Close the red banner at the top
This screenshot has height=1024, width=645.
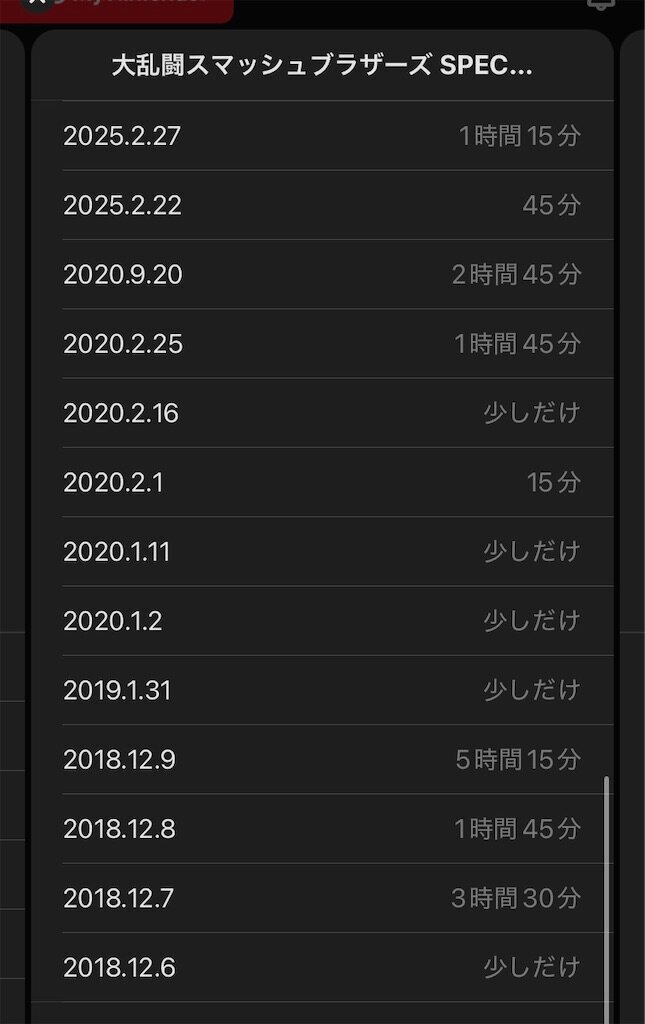click(x=36, y=4)
